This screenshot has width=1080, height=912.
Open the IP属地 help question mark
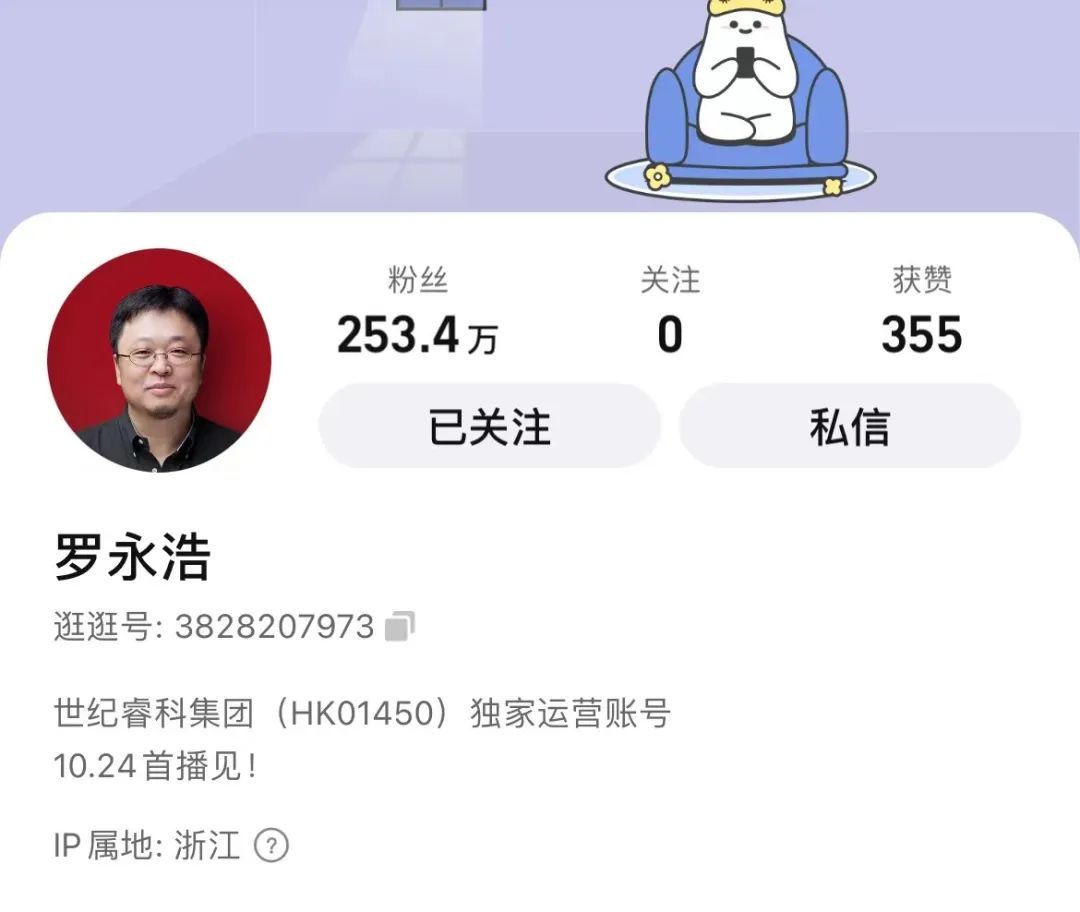click(271, 846)
